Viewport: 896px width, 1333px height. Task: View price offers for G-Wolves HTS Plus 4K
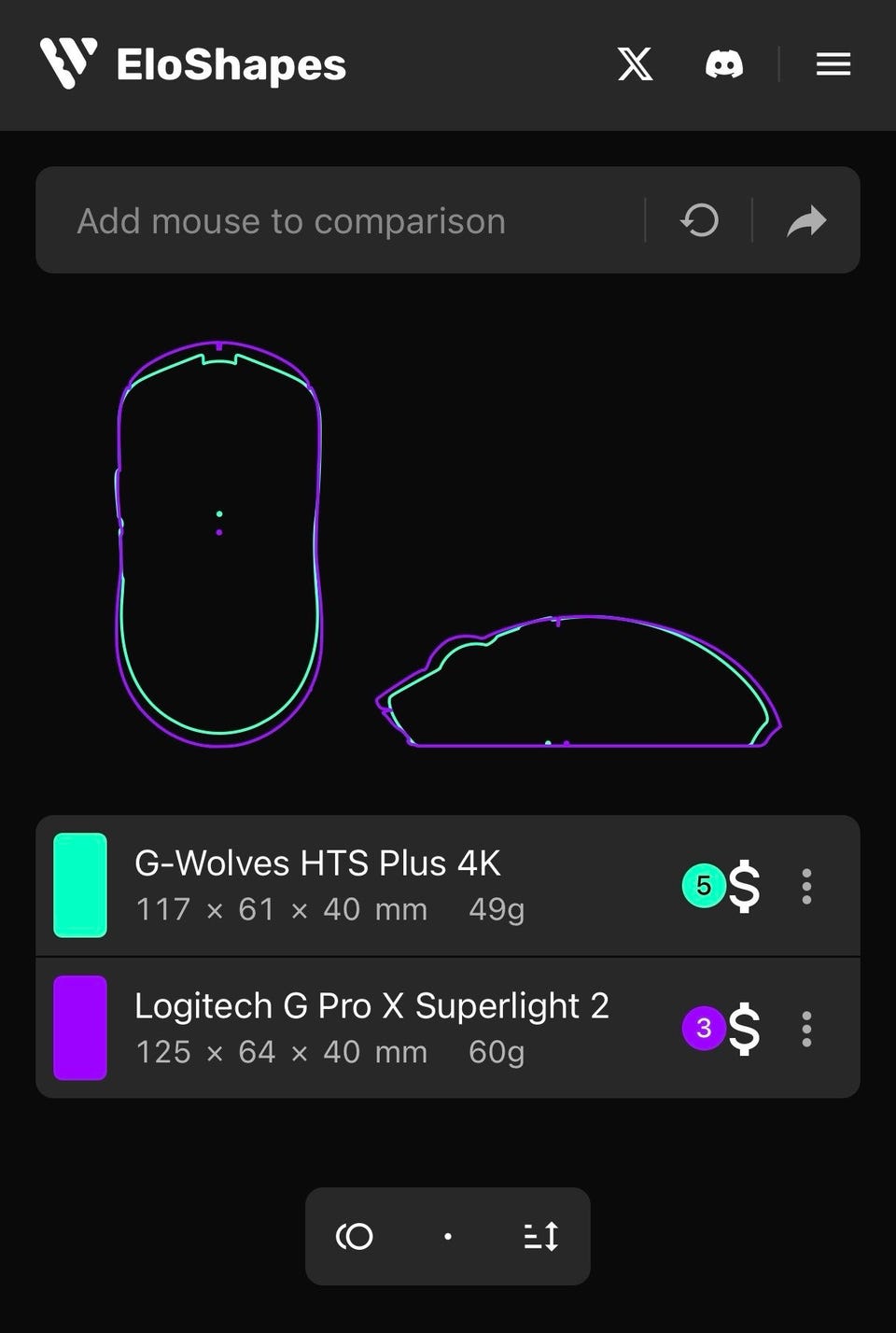tap(742, 886)
